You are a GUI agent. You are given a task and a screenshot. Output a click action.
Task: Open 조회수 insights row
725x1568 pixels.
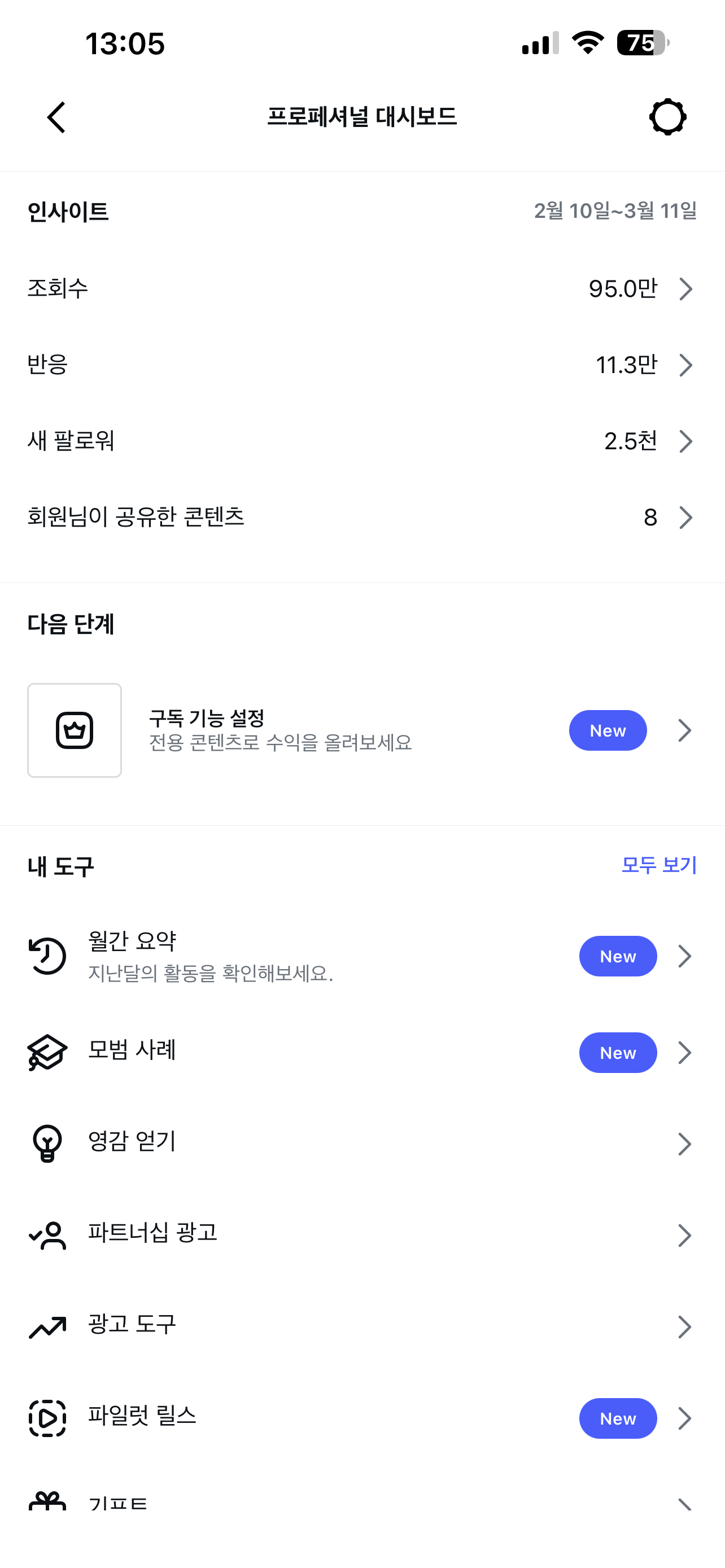361,289
